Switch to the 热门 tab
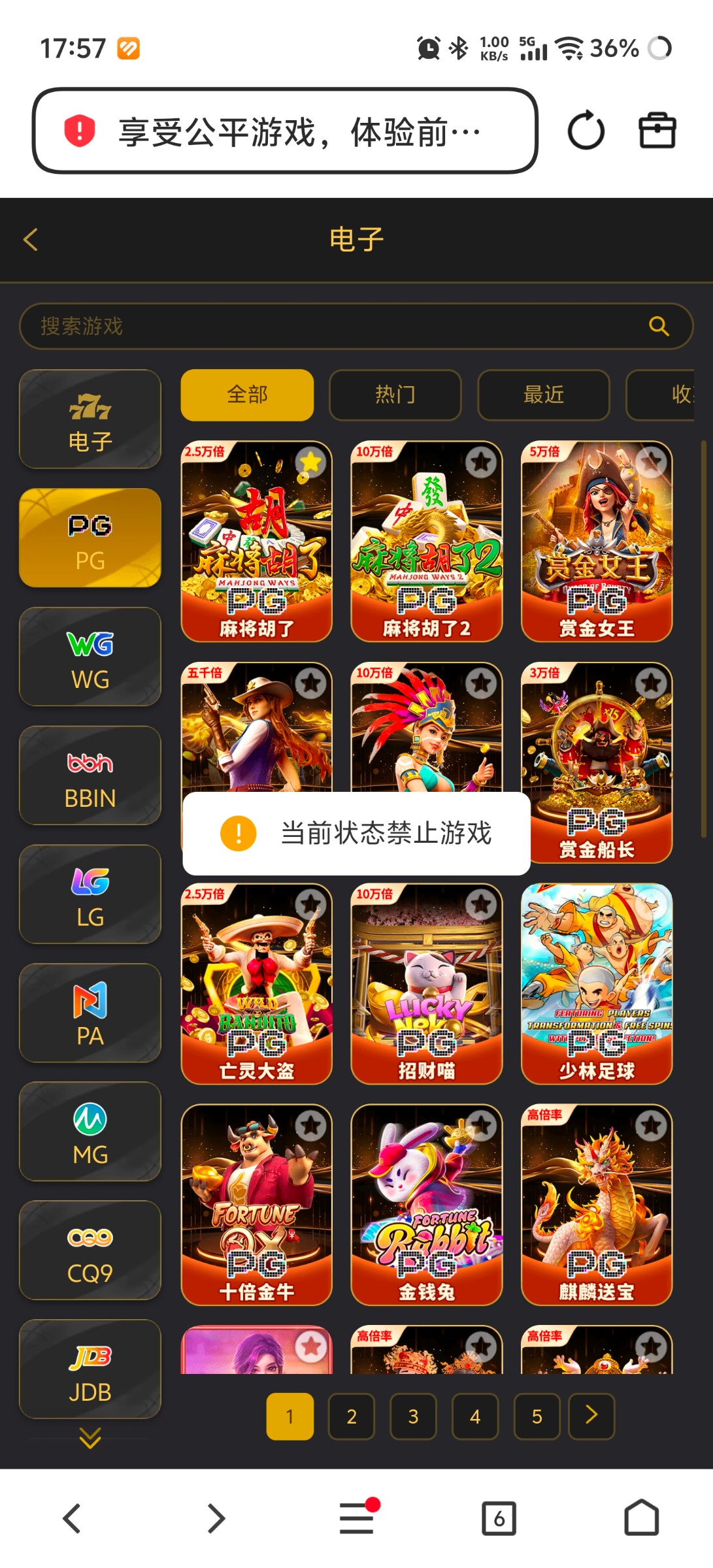This screenshot has width=713, height=1568. pyautogui.click(x=395, y=394)
